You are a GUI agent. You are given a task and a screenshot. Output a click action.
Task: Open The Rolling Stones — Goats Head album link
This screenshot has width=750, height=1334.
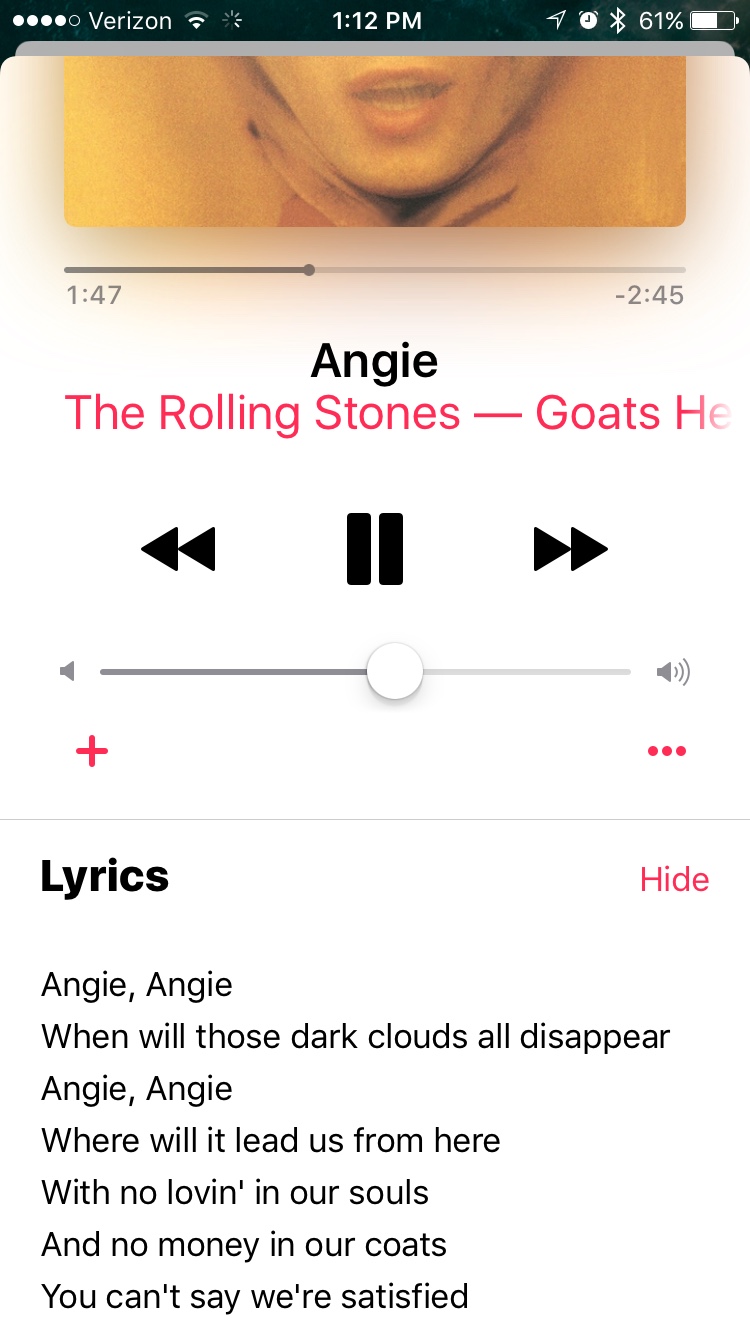coord(397,414)
